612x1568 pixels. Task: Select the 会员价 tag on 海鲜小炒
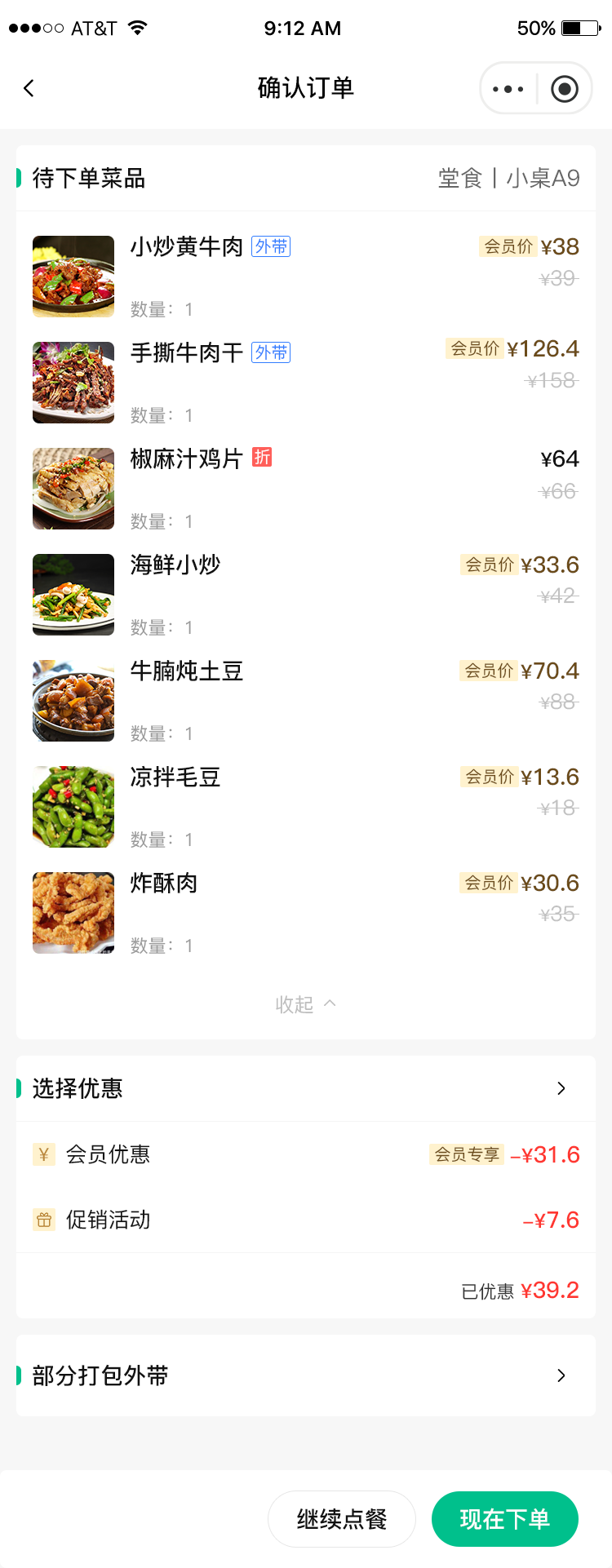(488, 565)
